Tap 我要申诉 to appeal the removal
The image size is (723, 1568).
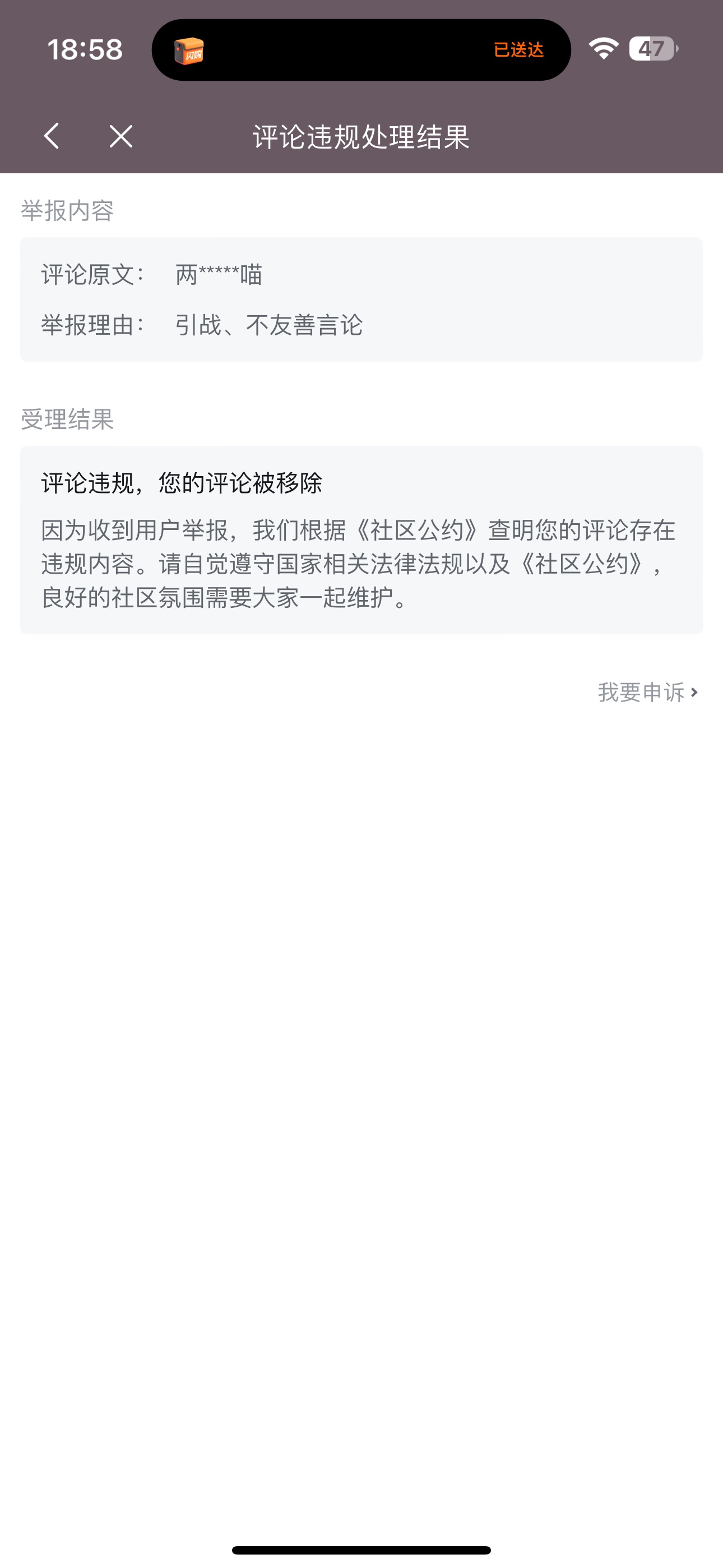[x=647, y=692]
